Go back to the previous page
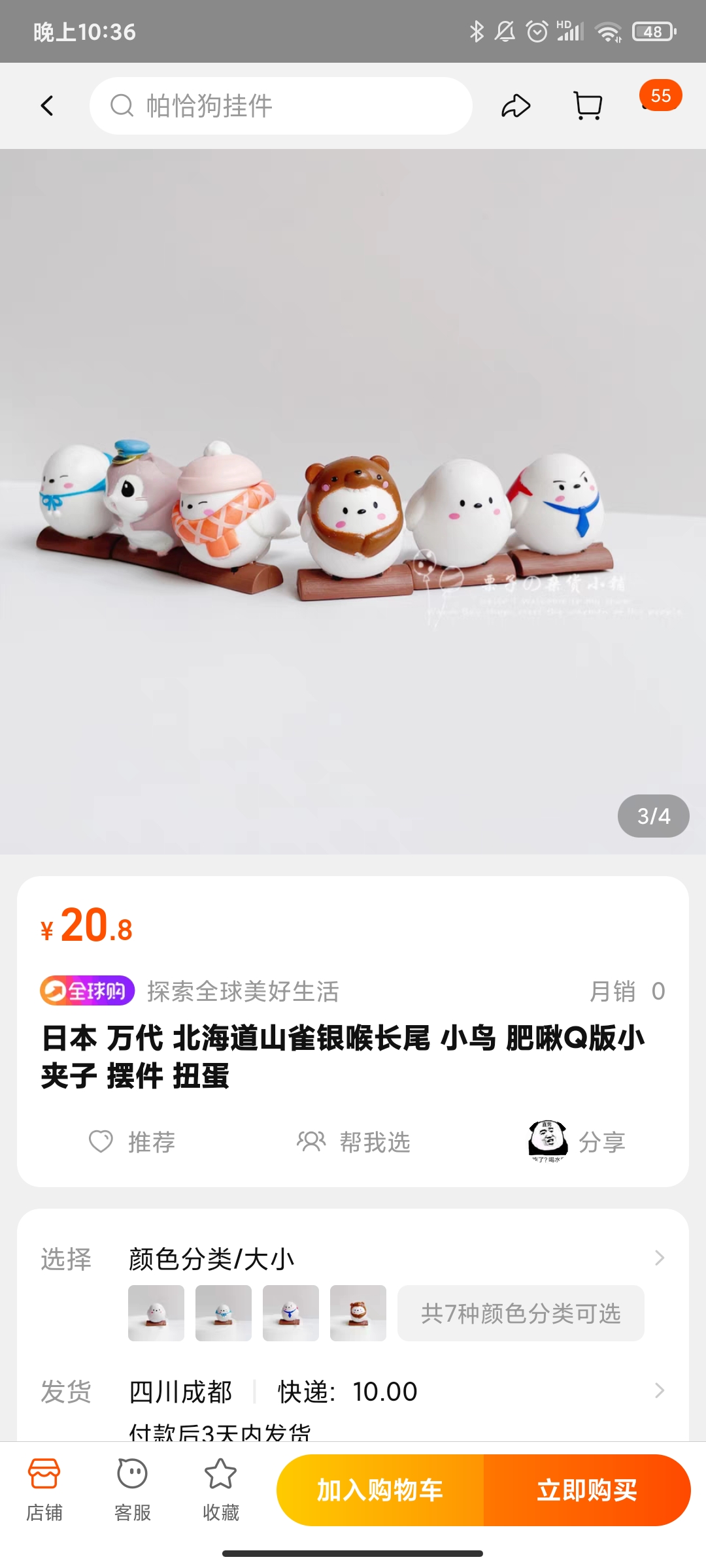Screen dimensions: 706x1568 click(x=47, y=106)
